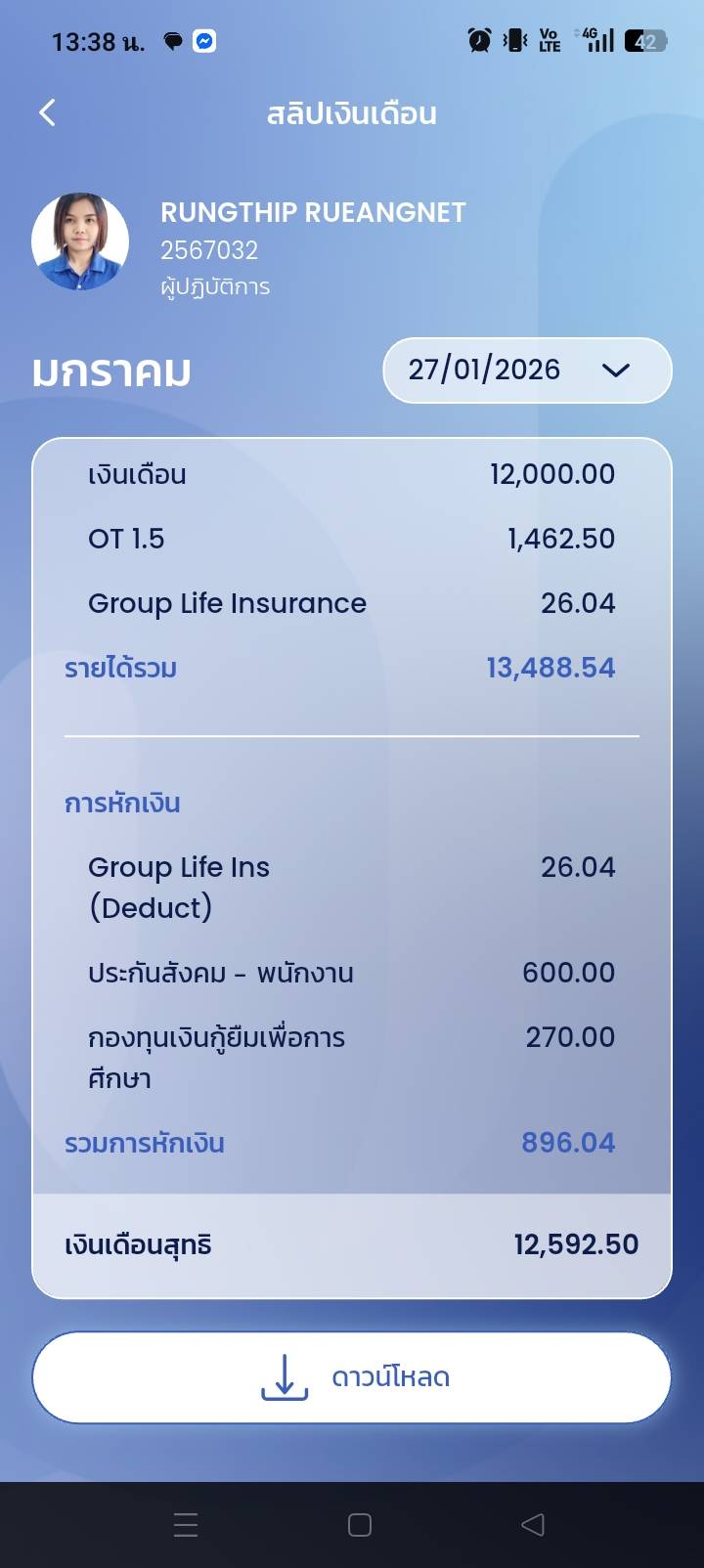The height and width of the screenshot is (1568, 704).
Task: Tap the ดาวน์โหลด download button
Action: tap(352, 1376)
